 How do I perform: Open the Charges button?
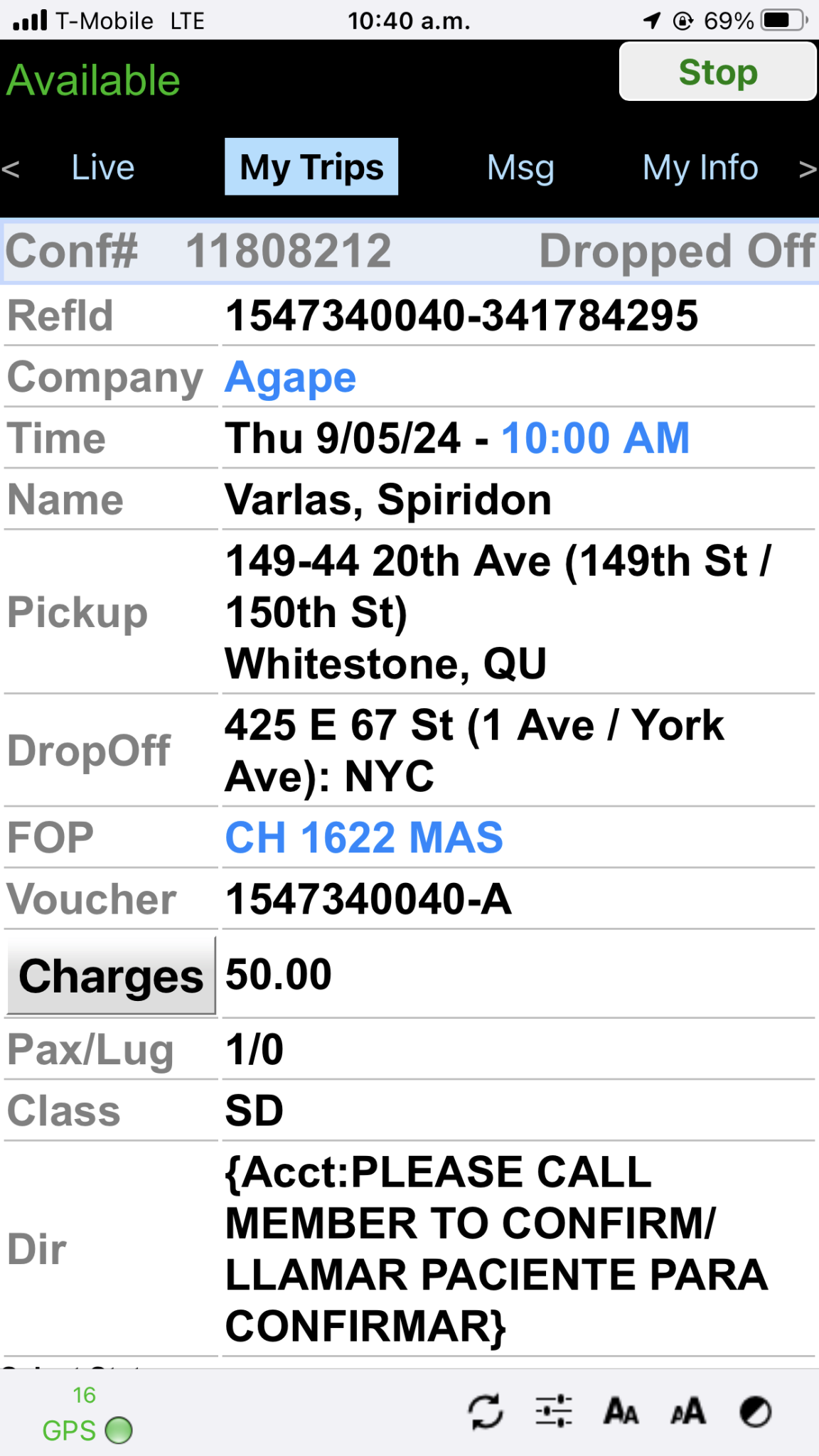coord(111,975)
